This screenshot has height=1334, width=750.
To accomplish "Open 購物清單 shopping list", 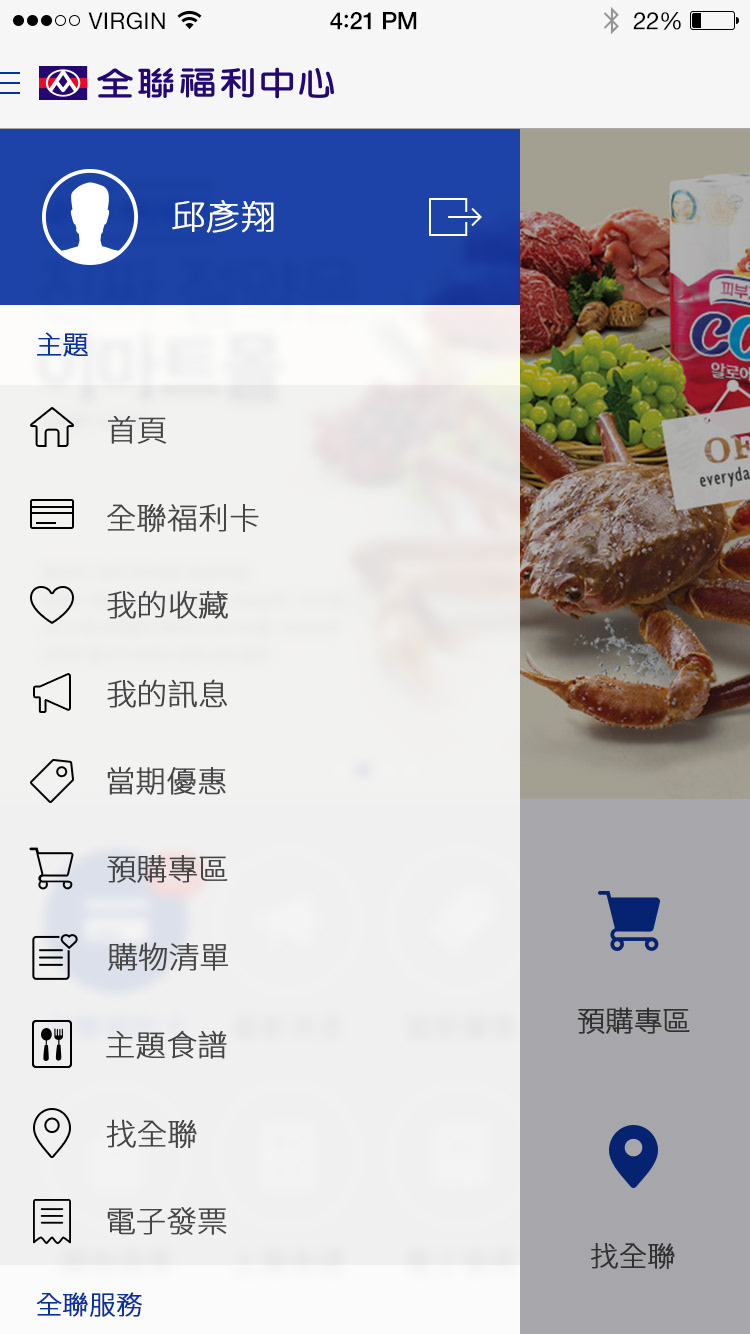I will point(167,957).
